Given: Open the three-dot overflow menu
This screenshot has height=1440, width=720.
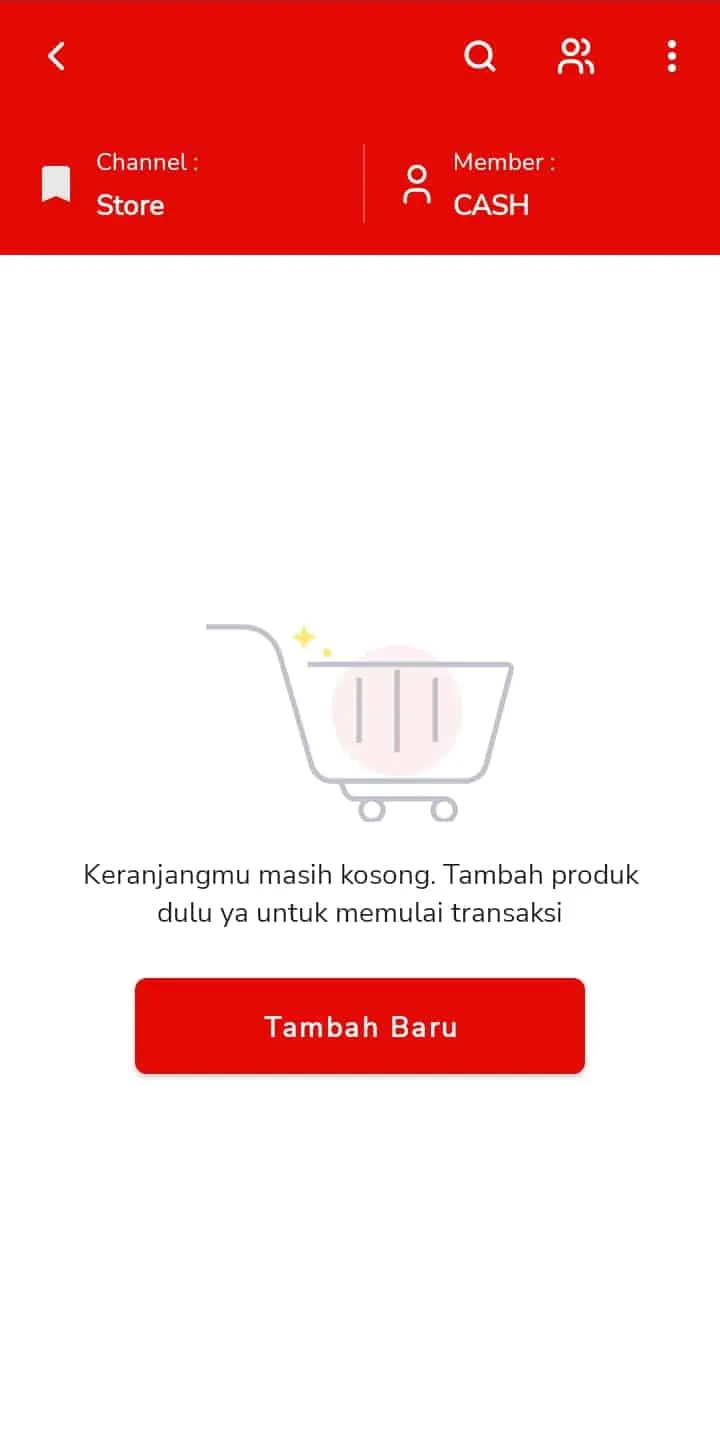Looking at the screenshot, I should click(671, 56).
